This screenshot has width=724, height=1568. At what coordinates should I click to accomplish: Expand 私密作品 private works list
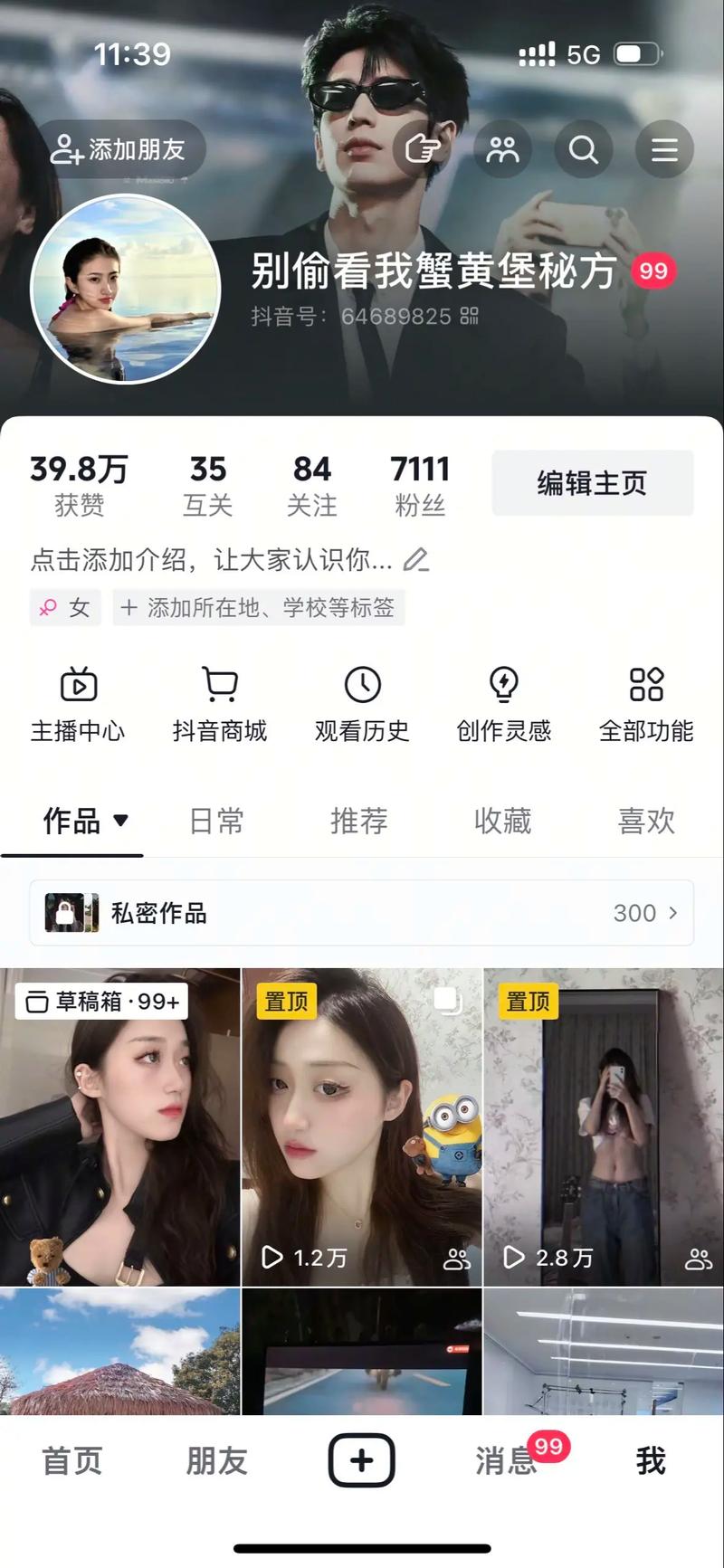point(362,913)
